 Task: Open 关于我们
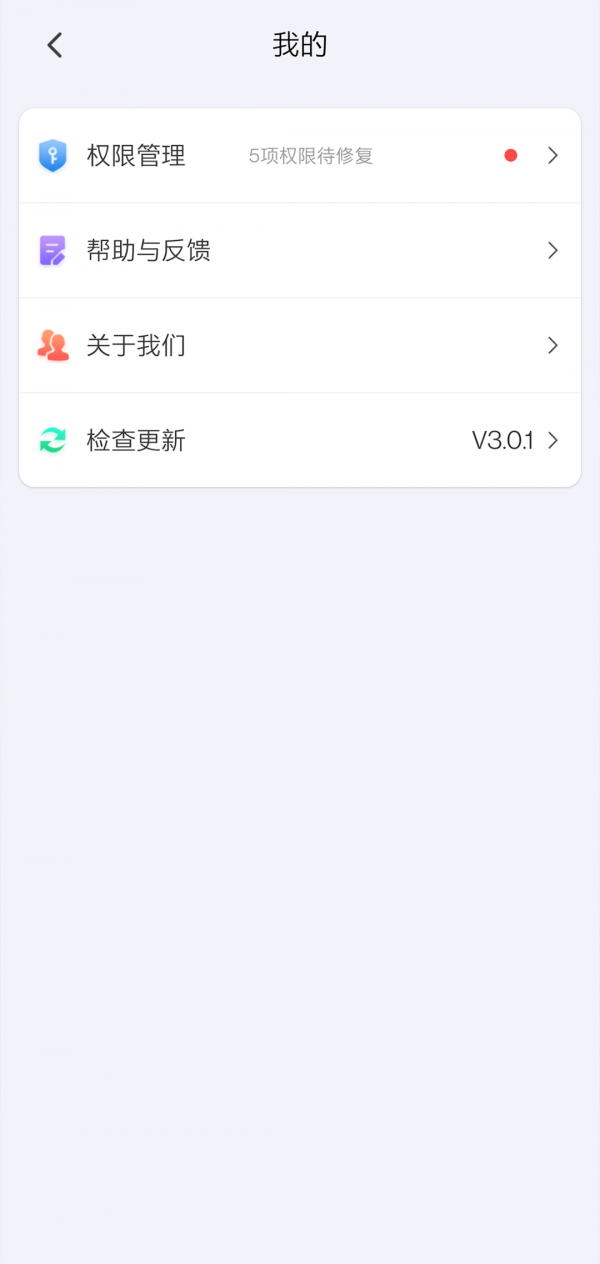[x=300, y=345]
